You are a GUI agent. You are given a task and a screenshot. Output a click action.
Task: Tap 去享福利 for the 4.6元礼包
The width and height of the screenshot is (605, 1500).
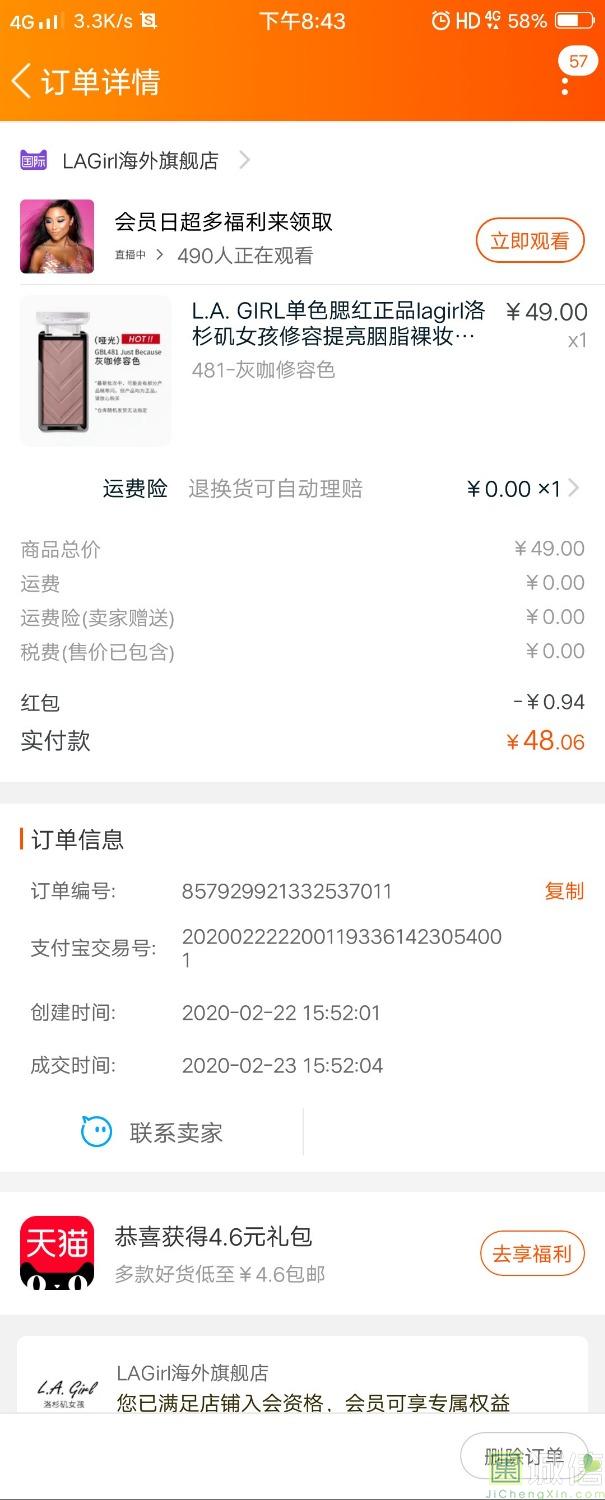pyautogui.click(x=531, y=1254)
